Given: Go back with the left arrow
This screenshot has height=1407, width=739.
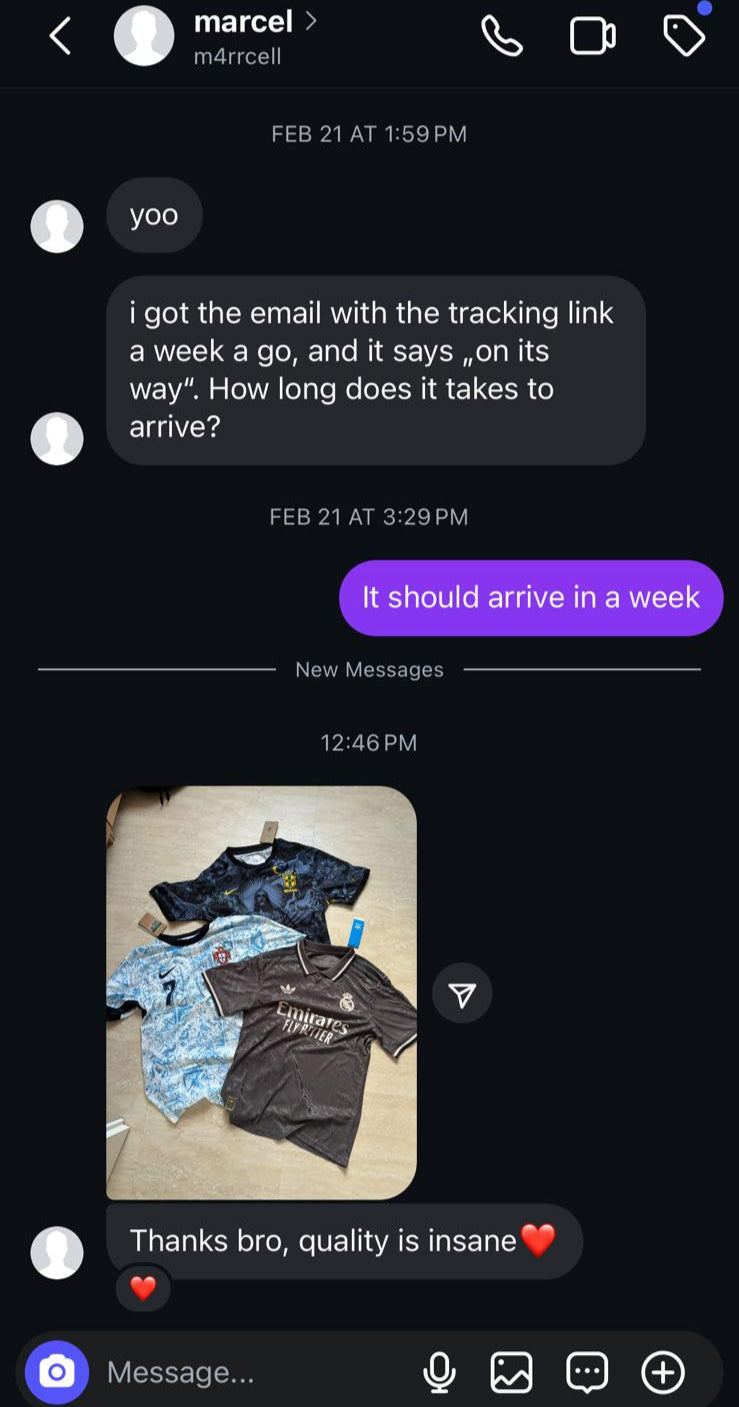Looking at the screenshot, I should coord(59,36).
